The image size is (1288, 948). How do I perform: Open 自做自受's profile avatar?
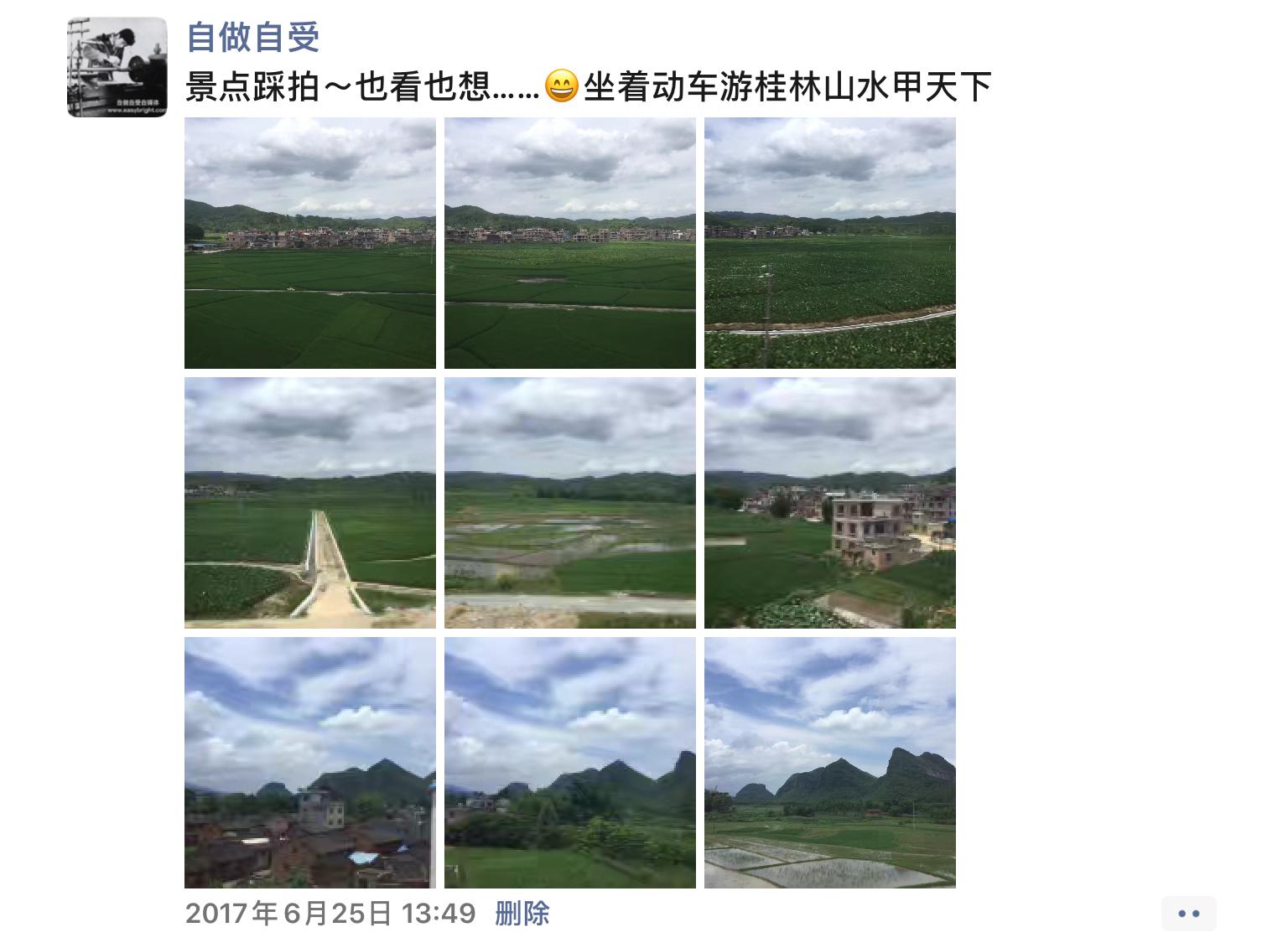pyautogui.click(x=117, y=67)
